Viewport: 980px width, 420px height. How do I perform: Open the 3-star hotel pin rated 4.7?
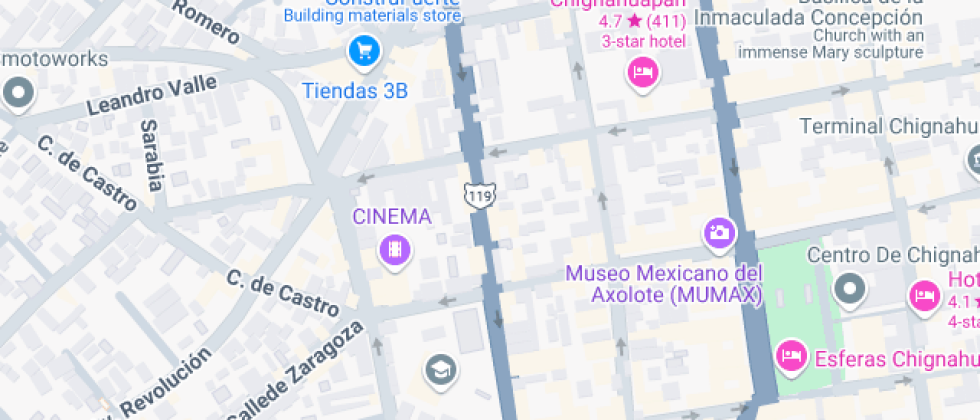[641, 72]
